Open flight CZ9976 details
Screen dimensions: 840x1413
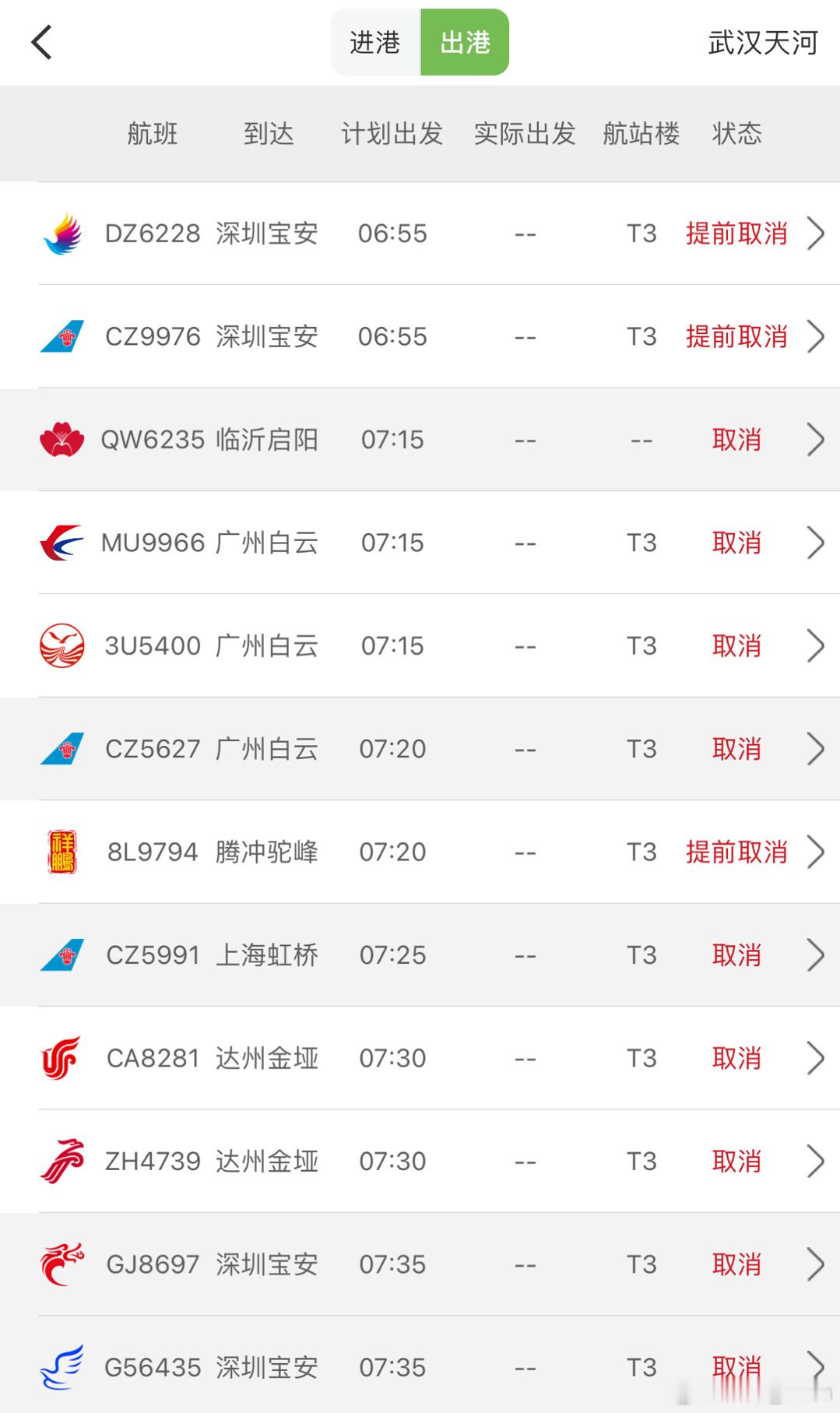pyautogui.click(x=420, y=336)
